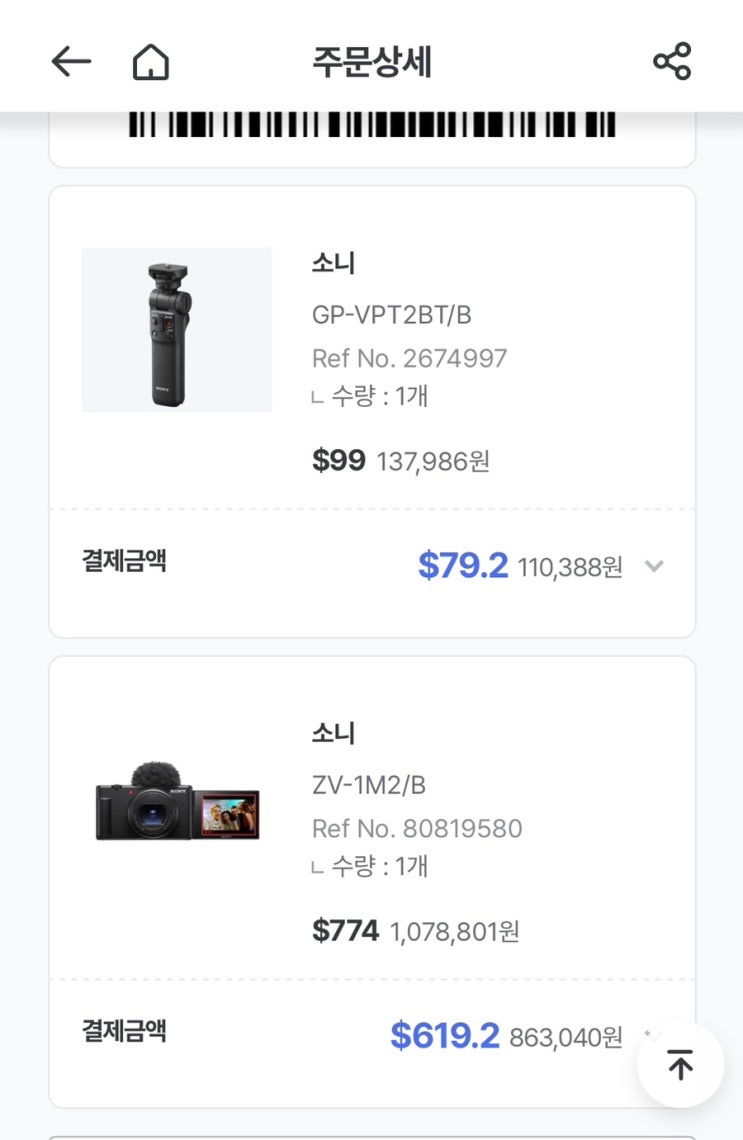The width and height of the screenshot is (743, 1140).
Task: Go back from the order details
Action: pyautogui.click(x=71, y=62)
